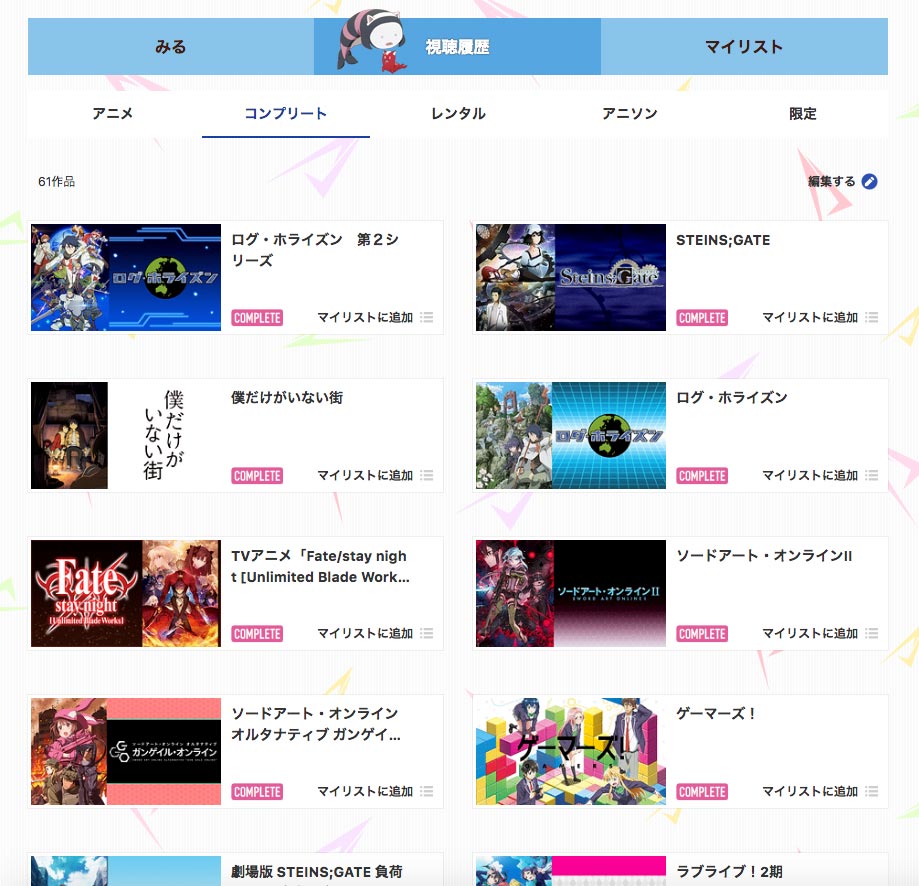The width and height of the screenshot is (919, 886).
Task: Add ゲーマーズ! to My List
Action: click(819, 792)
